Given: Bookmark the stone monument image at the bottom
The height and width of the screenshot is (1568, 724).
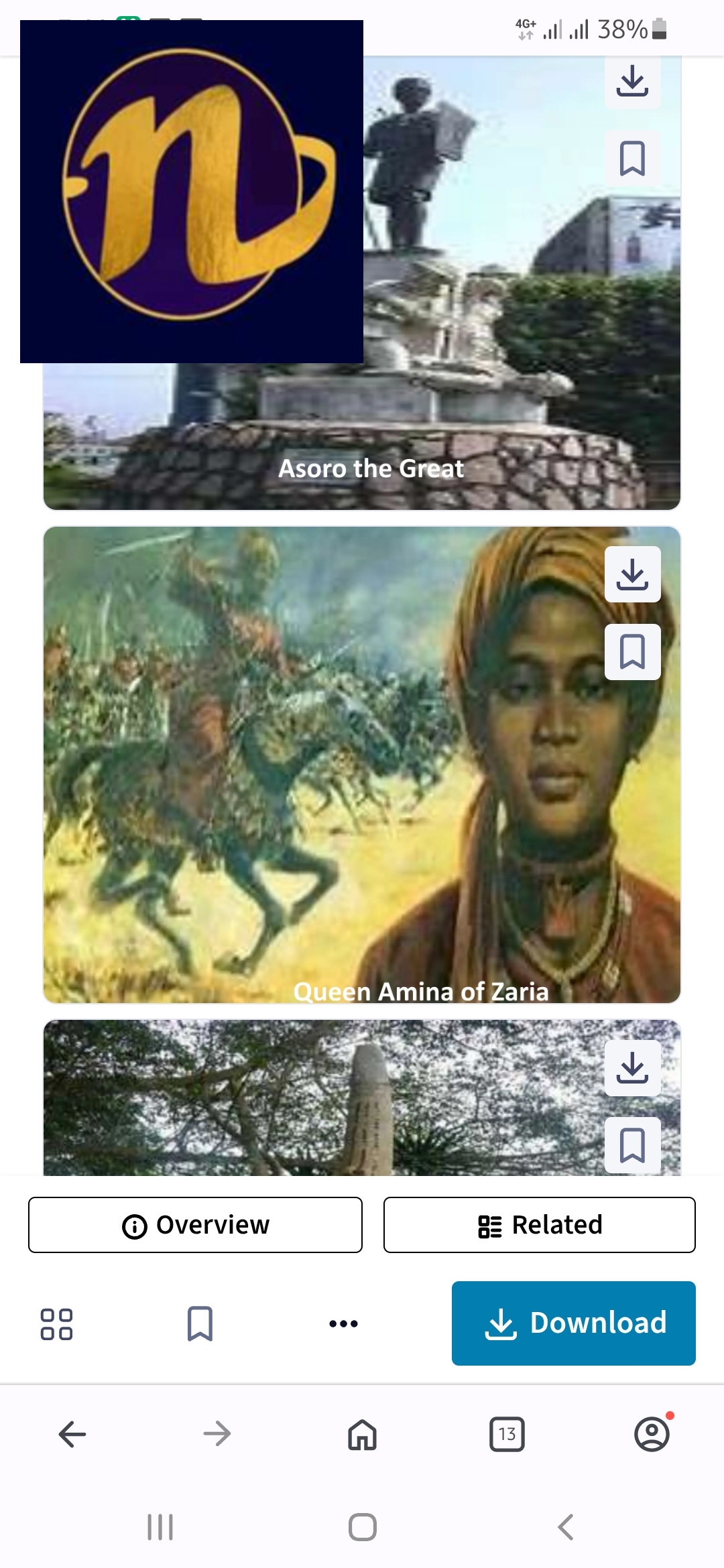Looking at the screenshot, I should (632, 1145).
